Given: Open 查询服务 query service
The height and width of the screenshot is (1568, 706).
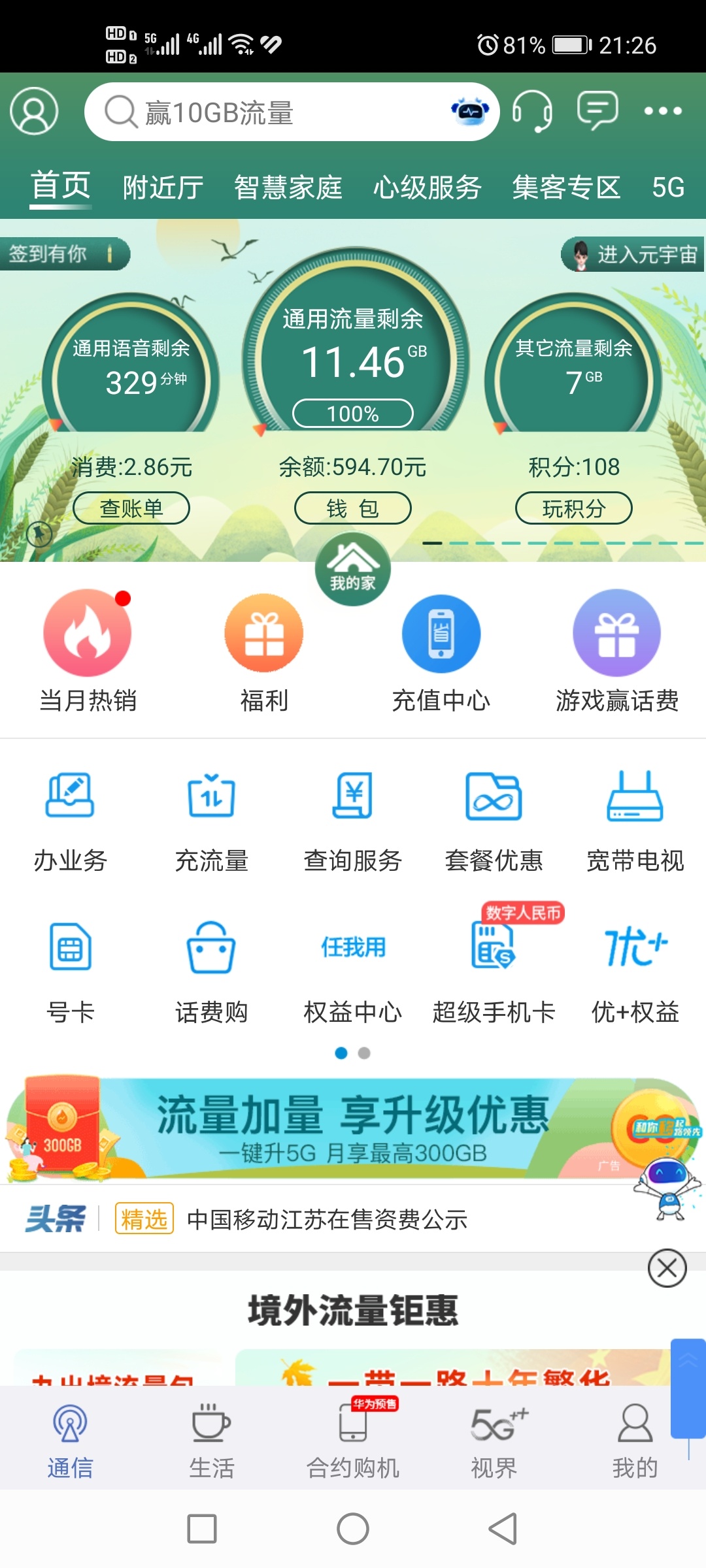Looking at the screenshot, I should (353, 820).
